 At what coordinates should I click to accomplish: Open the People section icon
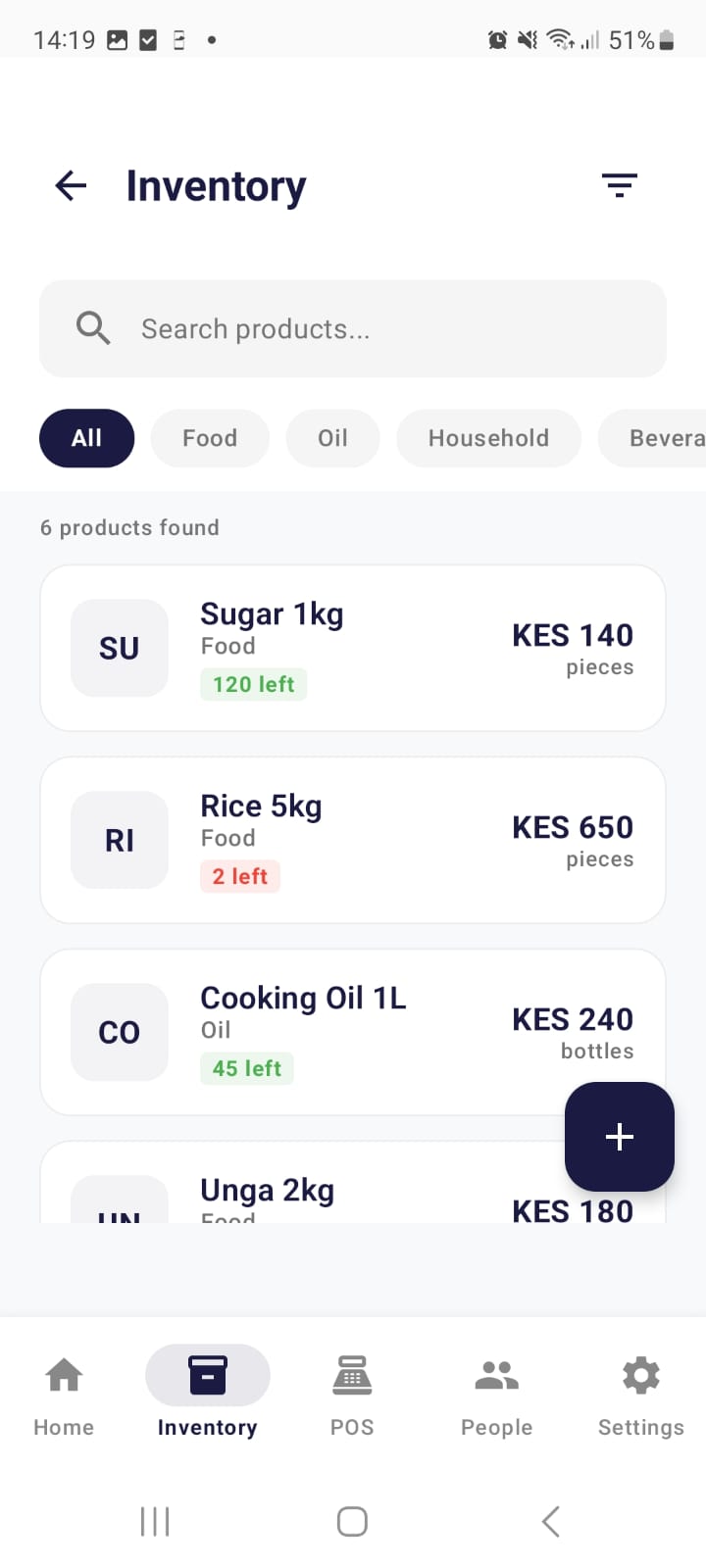[x=496, y=1374]
